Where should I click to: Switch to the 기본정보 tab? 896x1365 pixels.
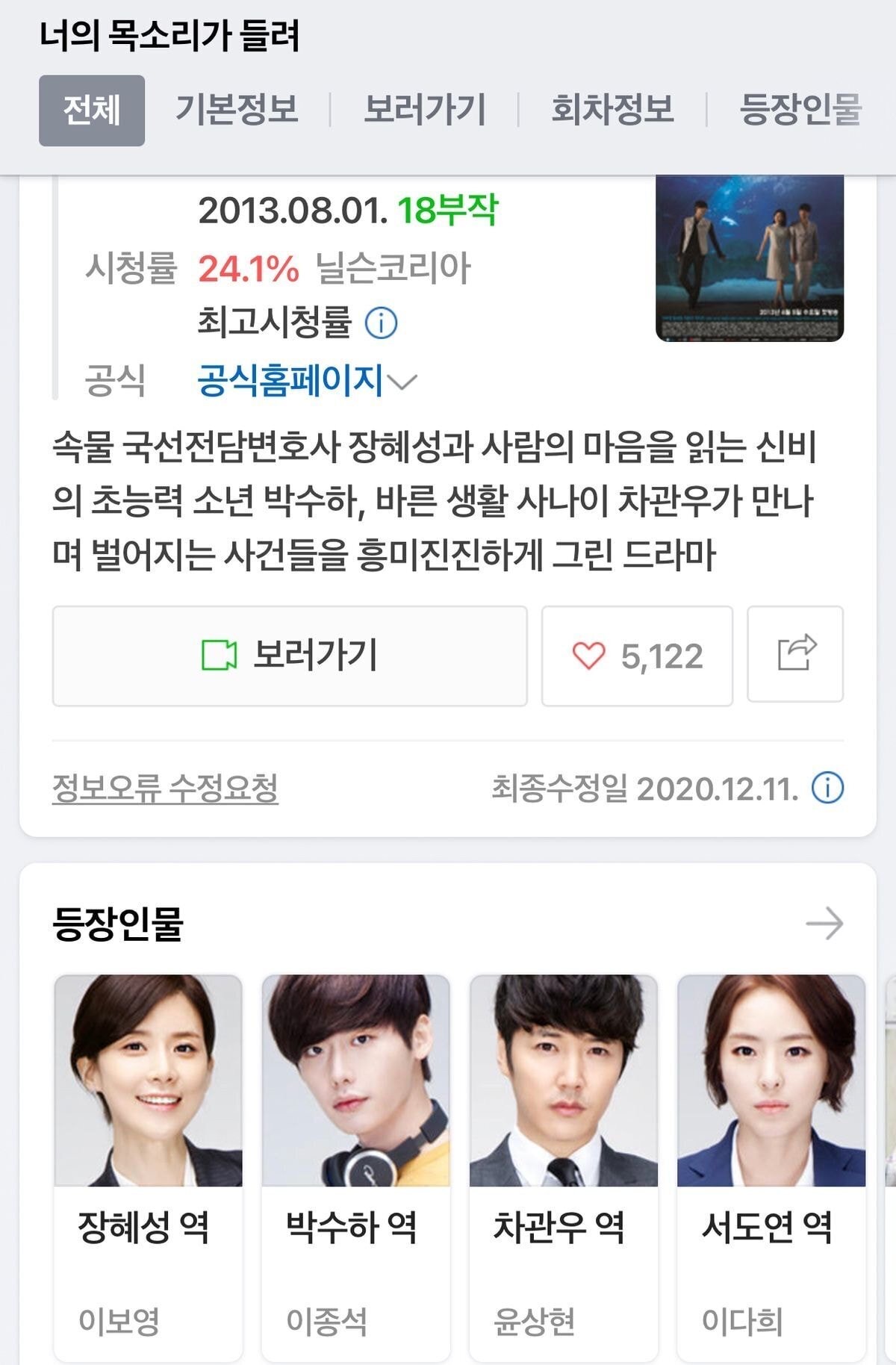pyautogui.click(x=237, y=110)
